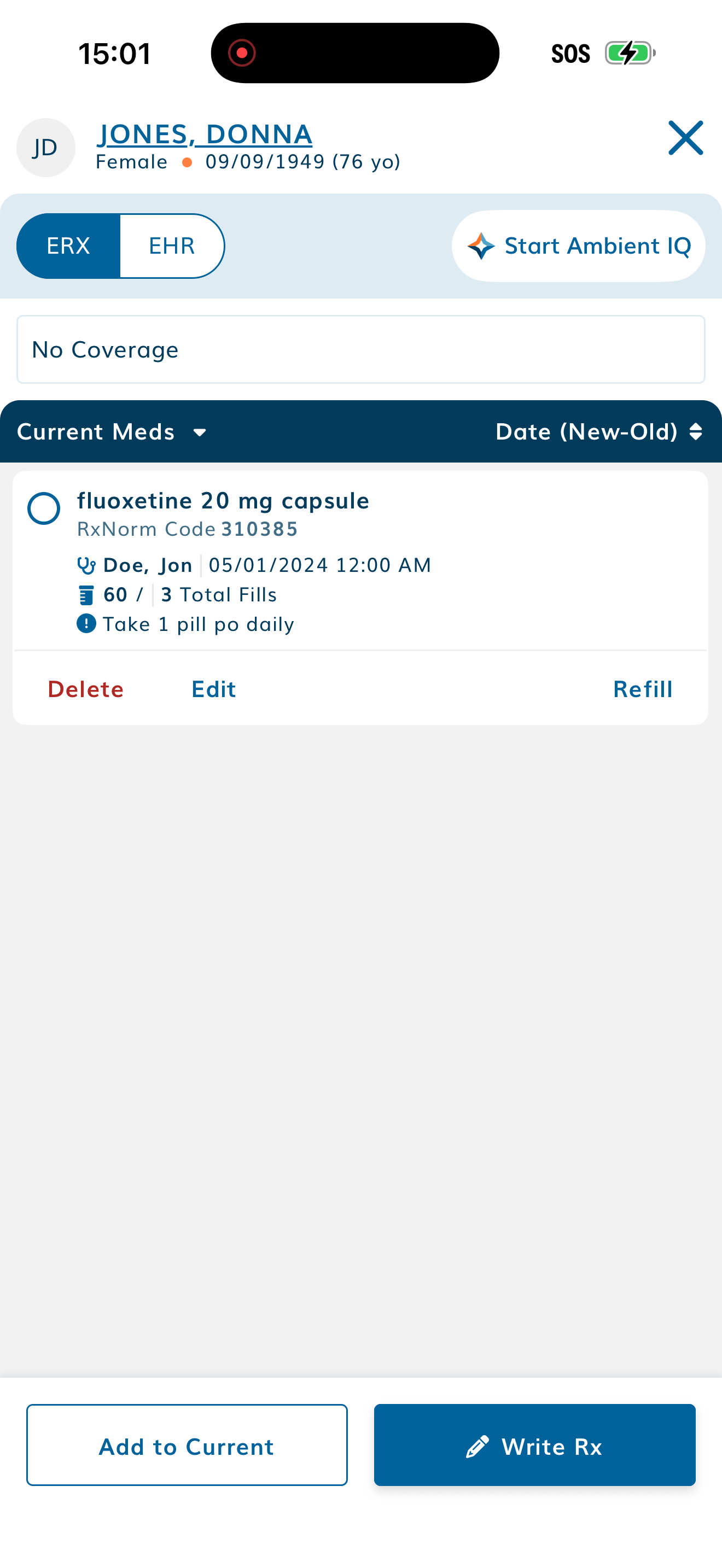Tap the pill bottle icon showing fills
This screenshot has width=722, height=1568.
pyautogui.click(x=86, y=594)
